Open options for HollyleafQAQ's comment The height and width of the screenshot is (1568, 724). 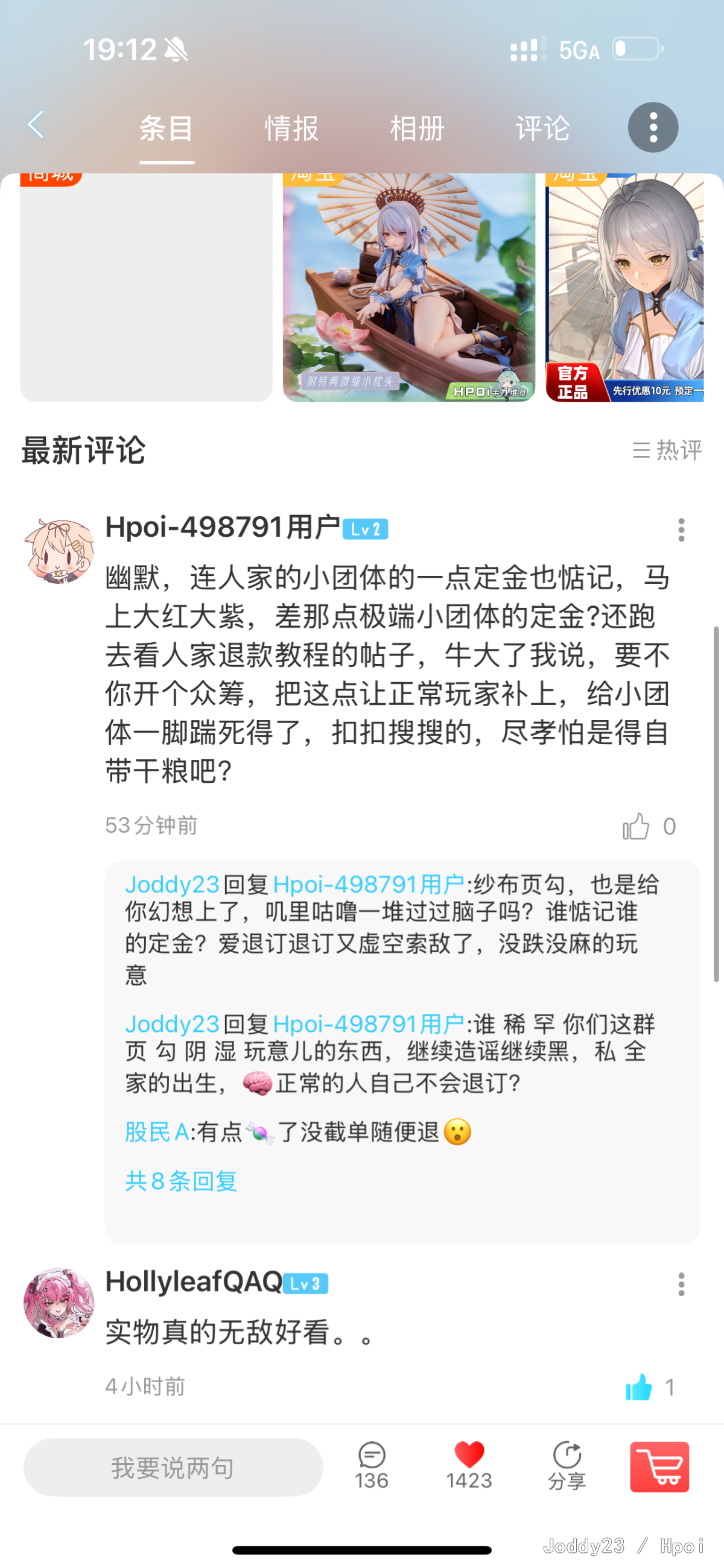point(681,1284)
